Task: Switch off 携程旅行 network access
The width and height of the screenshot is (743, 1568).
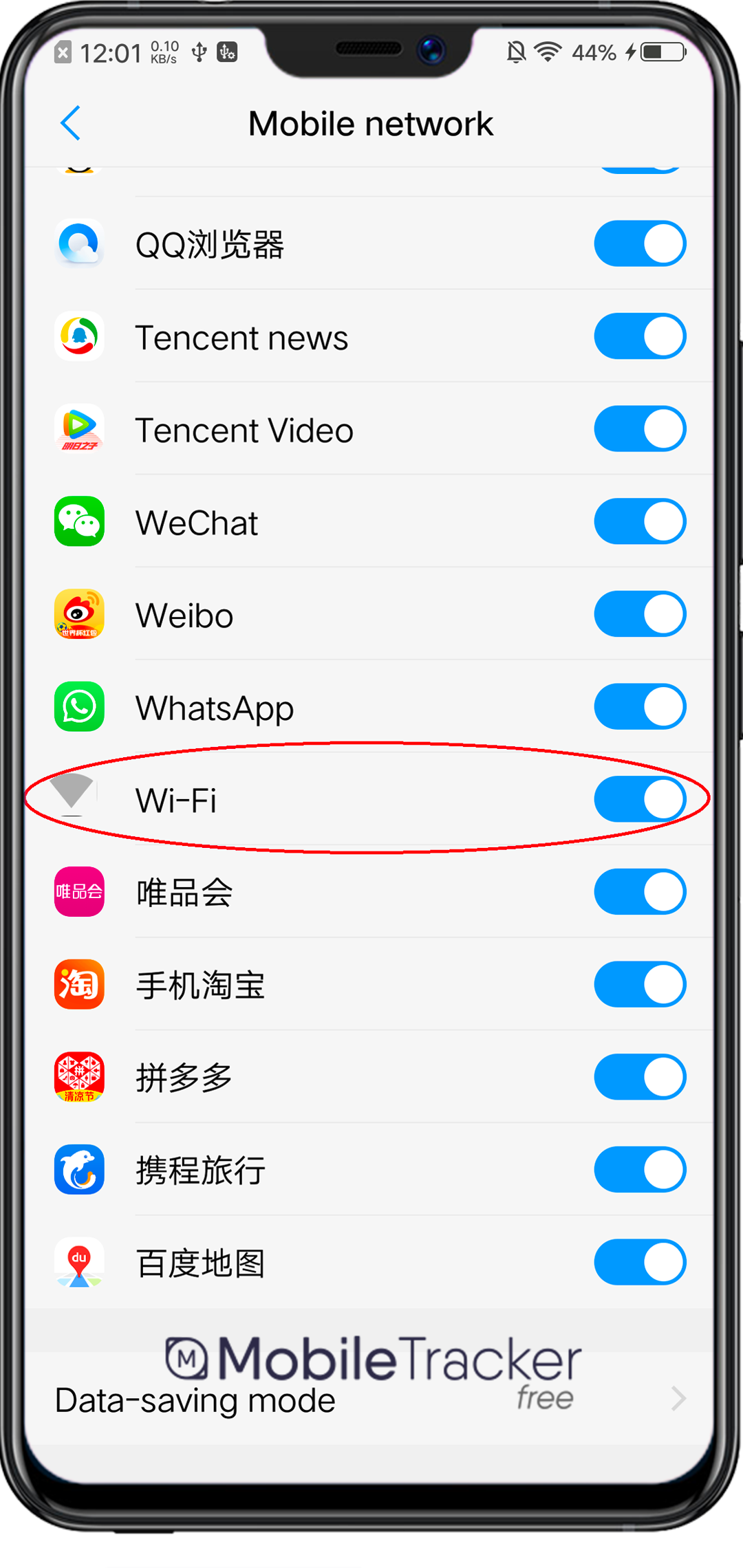Action: click(x=640, y=1170)
